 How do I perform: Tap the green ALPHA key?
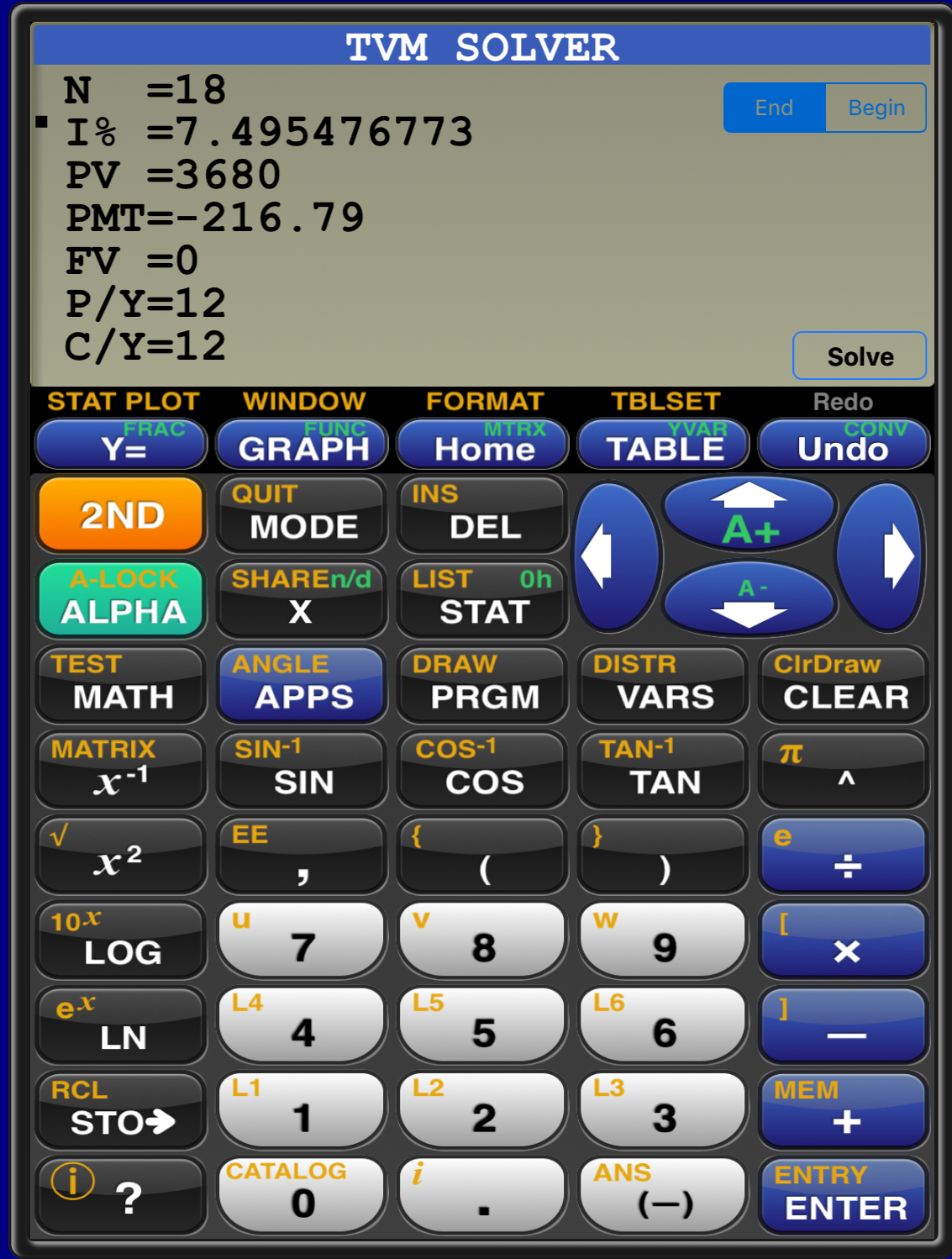122,598
